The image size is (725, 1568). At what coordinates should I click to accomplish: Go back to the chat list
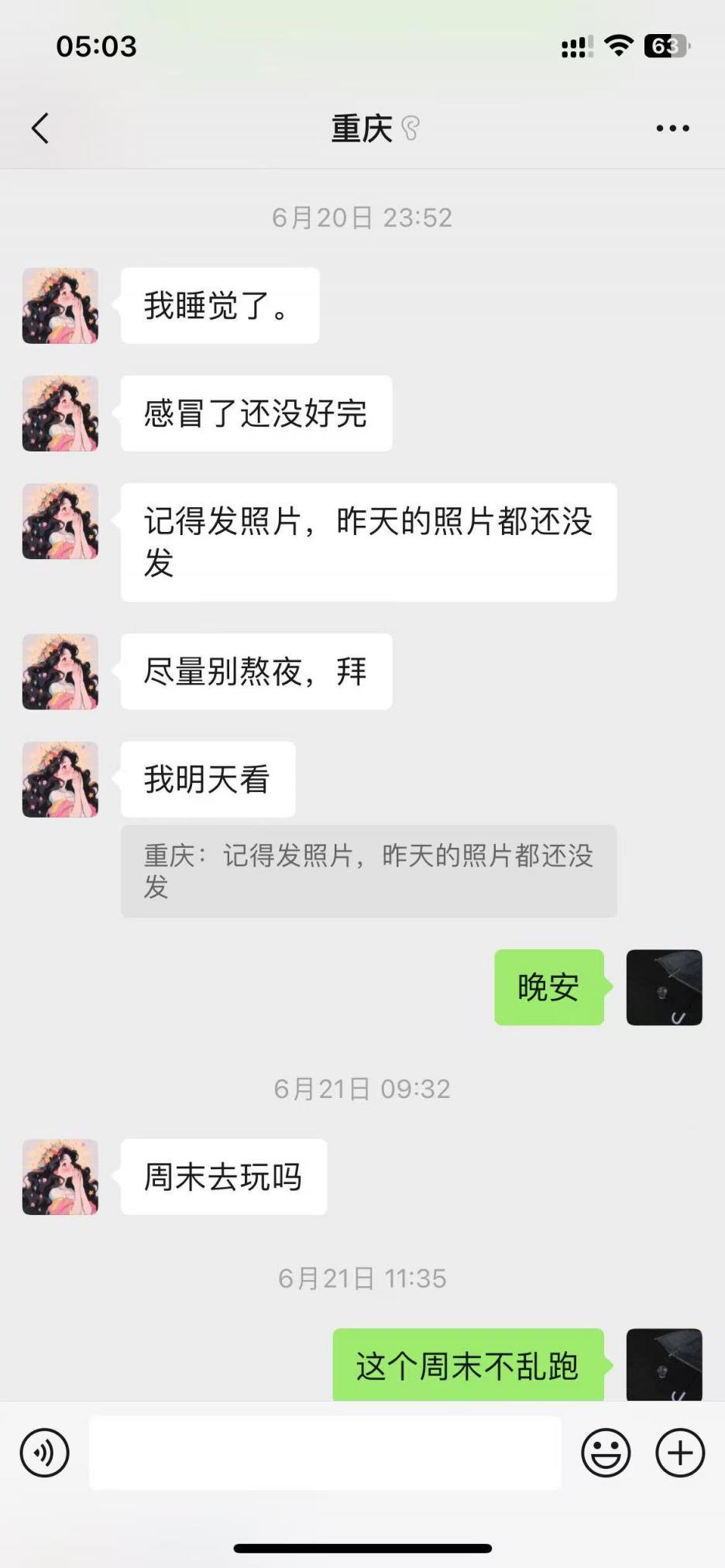pyautogui.click(x=40, y=129)
